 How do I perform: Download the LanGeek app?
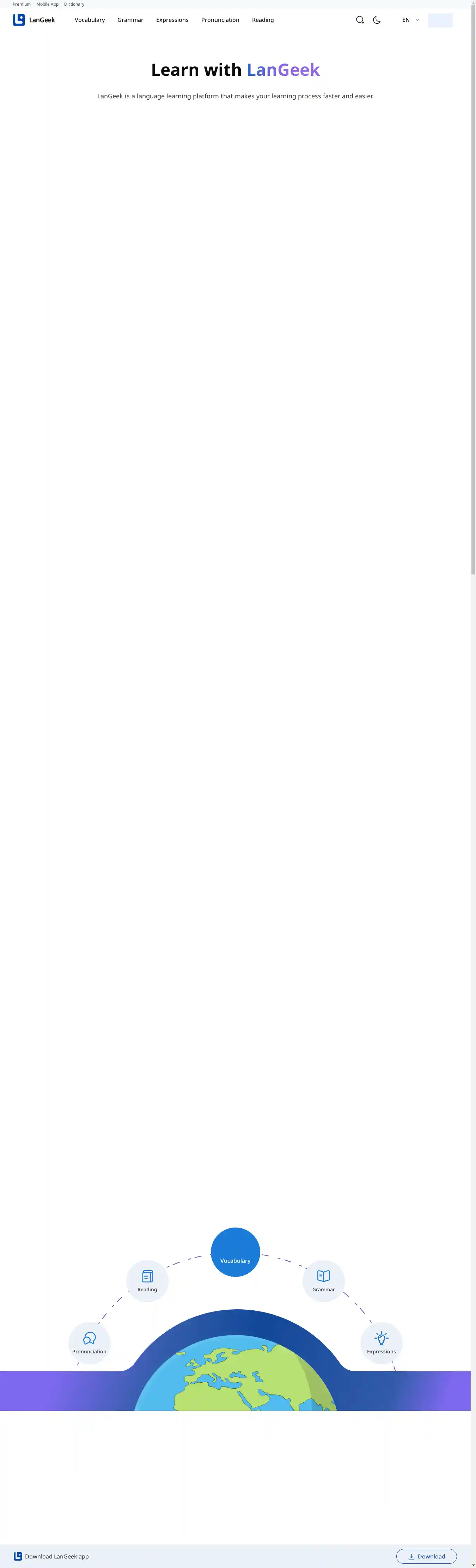pos(426,1556)
